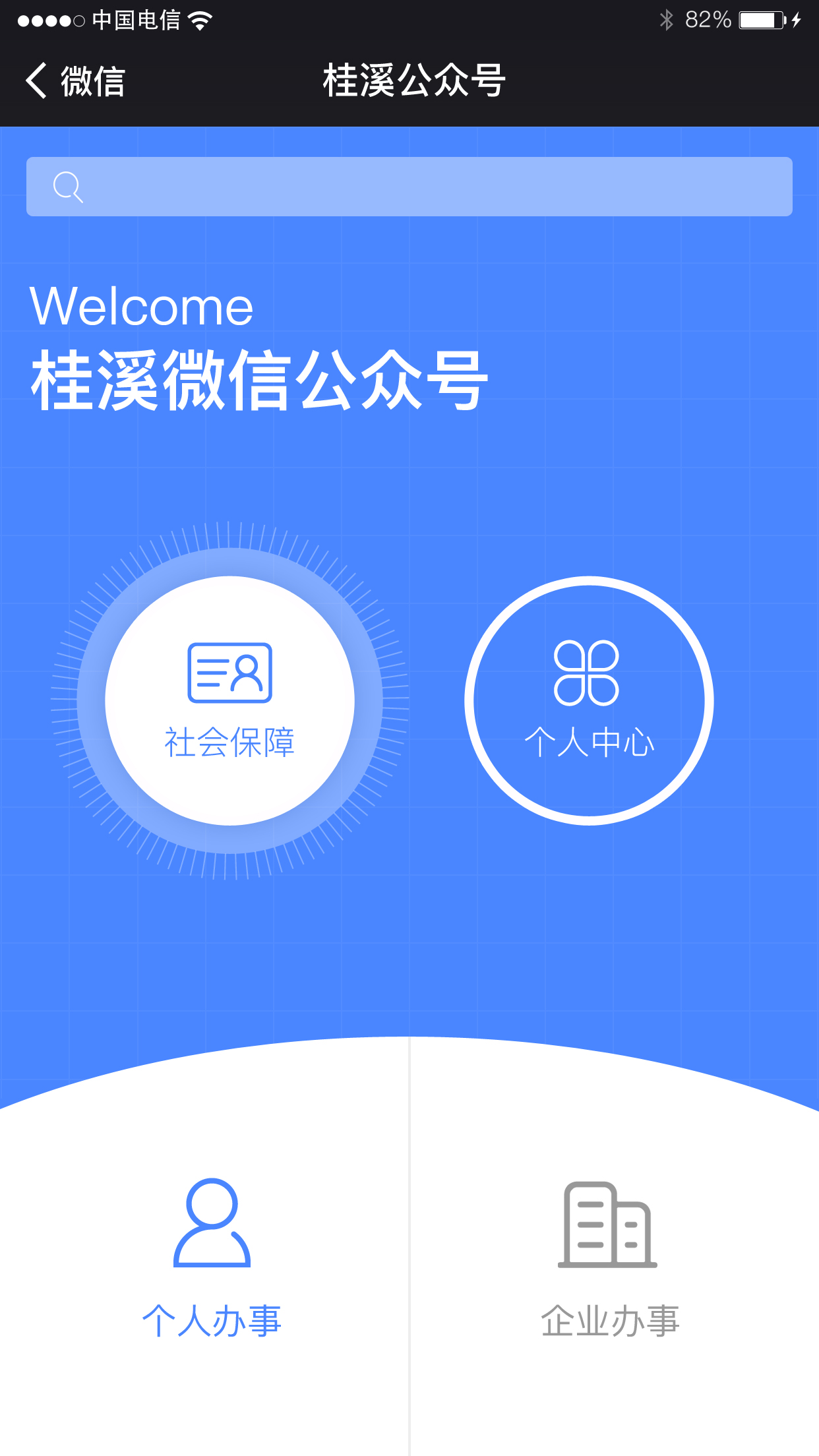
Task: Open 个人中心 circle button
Action: pyautogui.click(x=589, y=700)
